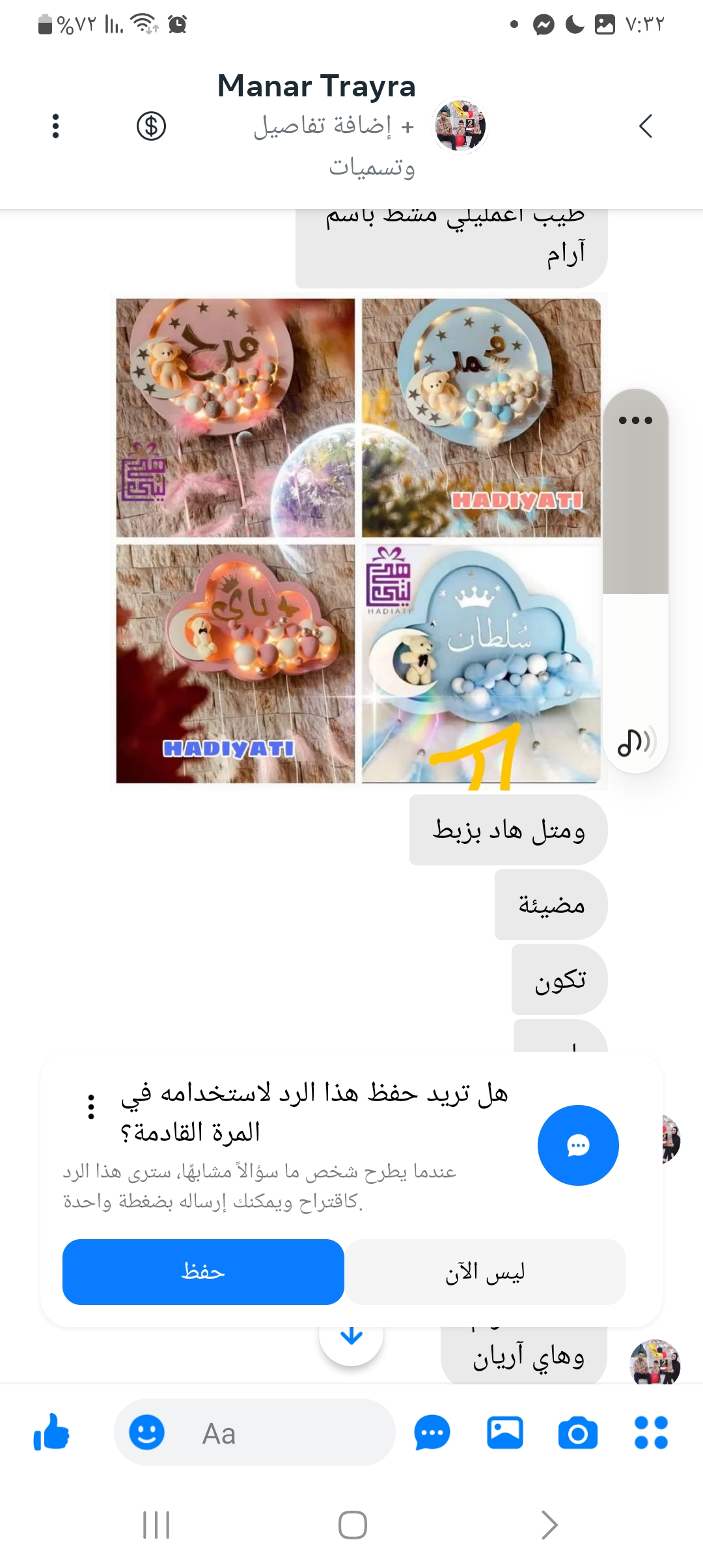The width and height of the screenshot is (703, 1568).
Task: Tap حفظ to save this reply
Action: point(203,1272)
